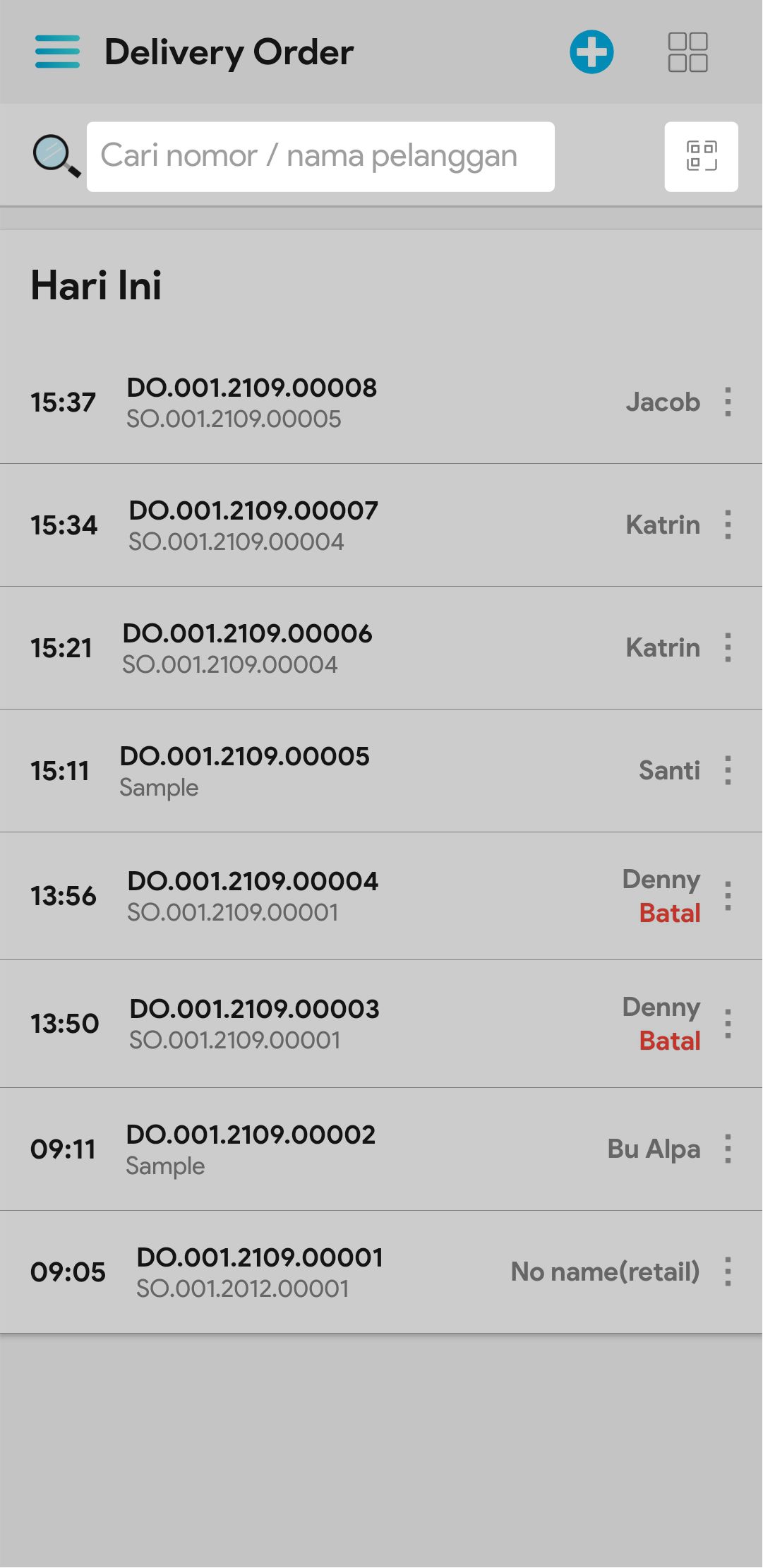Show options for DO.001.2109.00007
Screen dimensions: 763x1568
click(x=728, y=525)
